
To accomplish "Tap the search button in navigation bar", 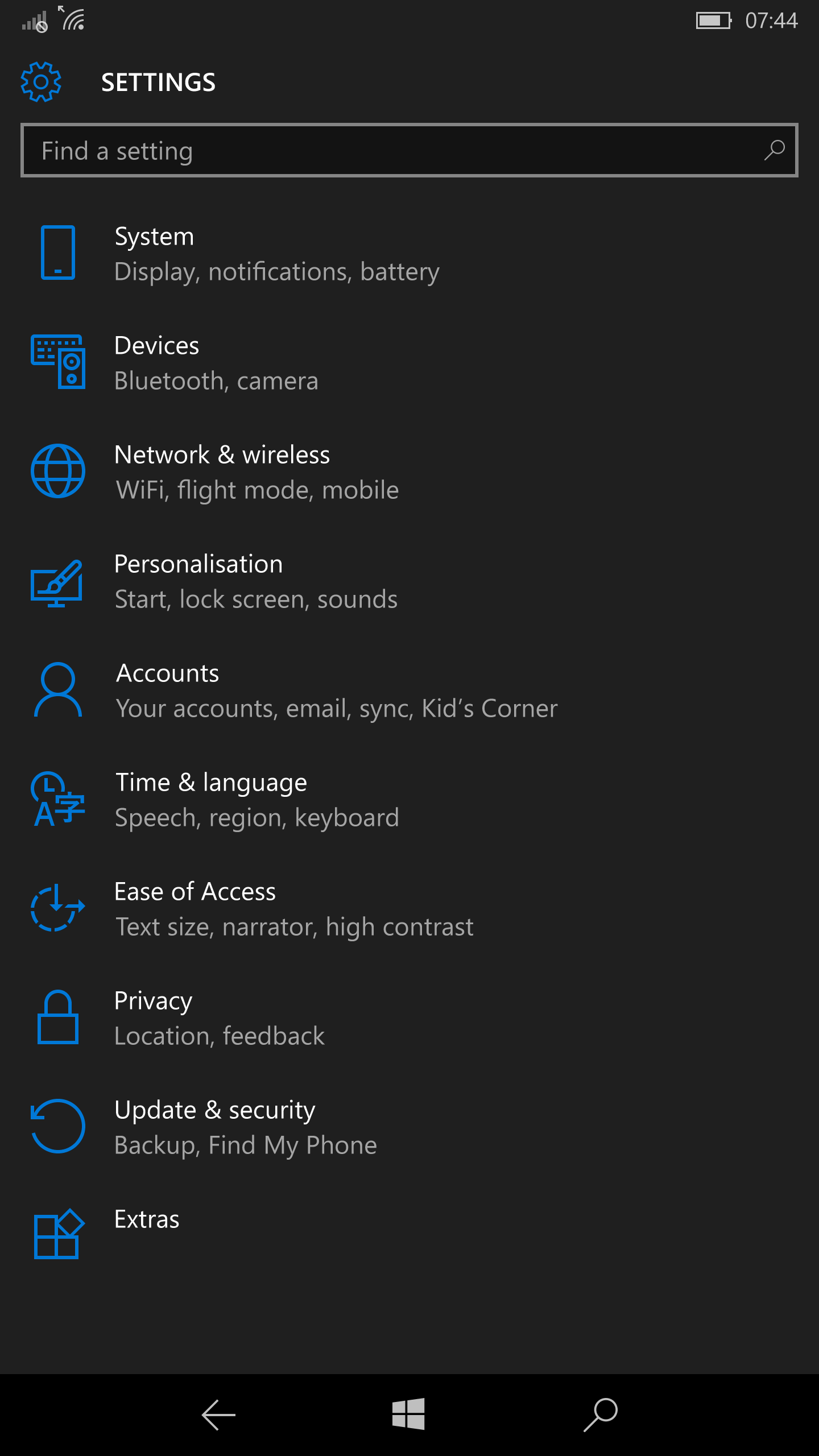I will 601,1414.
